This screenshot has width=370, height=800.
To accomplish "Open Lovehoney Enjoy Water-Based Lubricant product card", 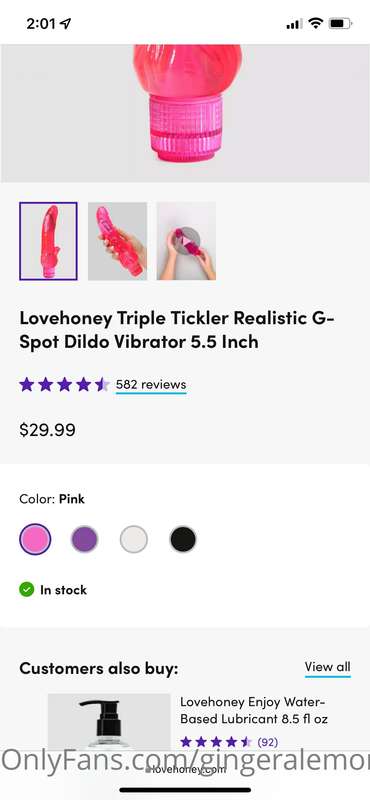I will [199, 721].
